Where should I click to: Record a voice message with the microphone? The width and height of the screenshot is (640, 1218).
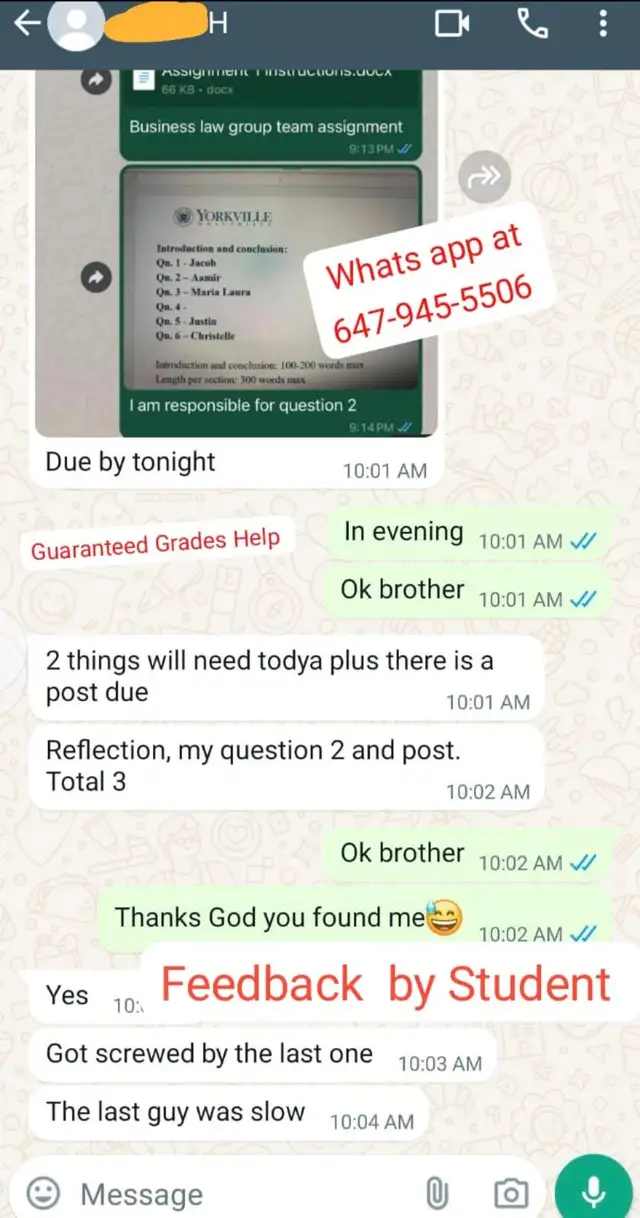point(596,1190)
